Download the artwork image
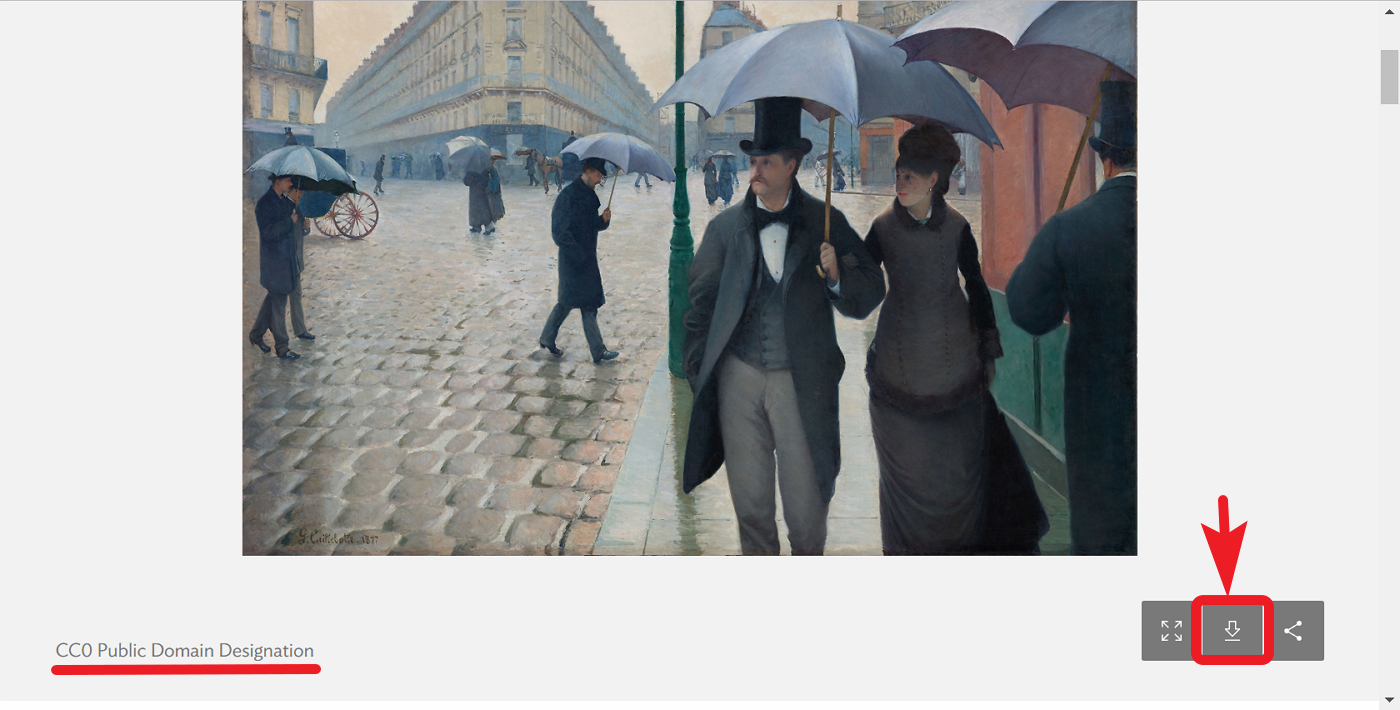Viewport: 1400px width, 710px height. [1232, 631]
